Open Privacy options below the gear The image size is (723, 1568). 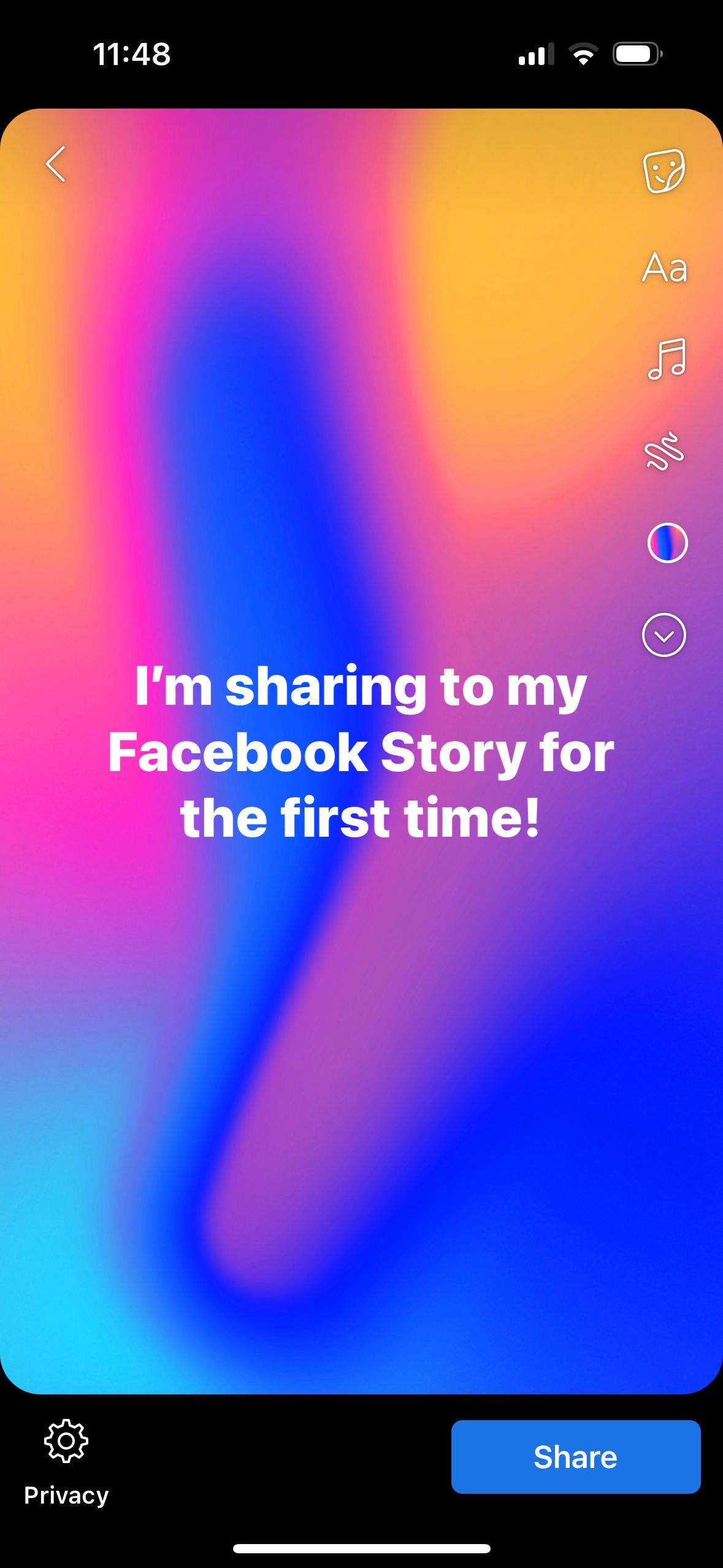[x=66, y=1495]
